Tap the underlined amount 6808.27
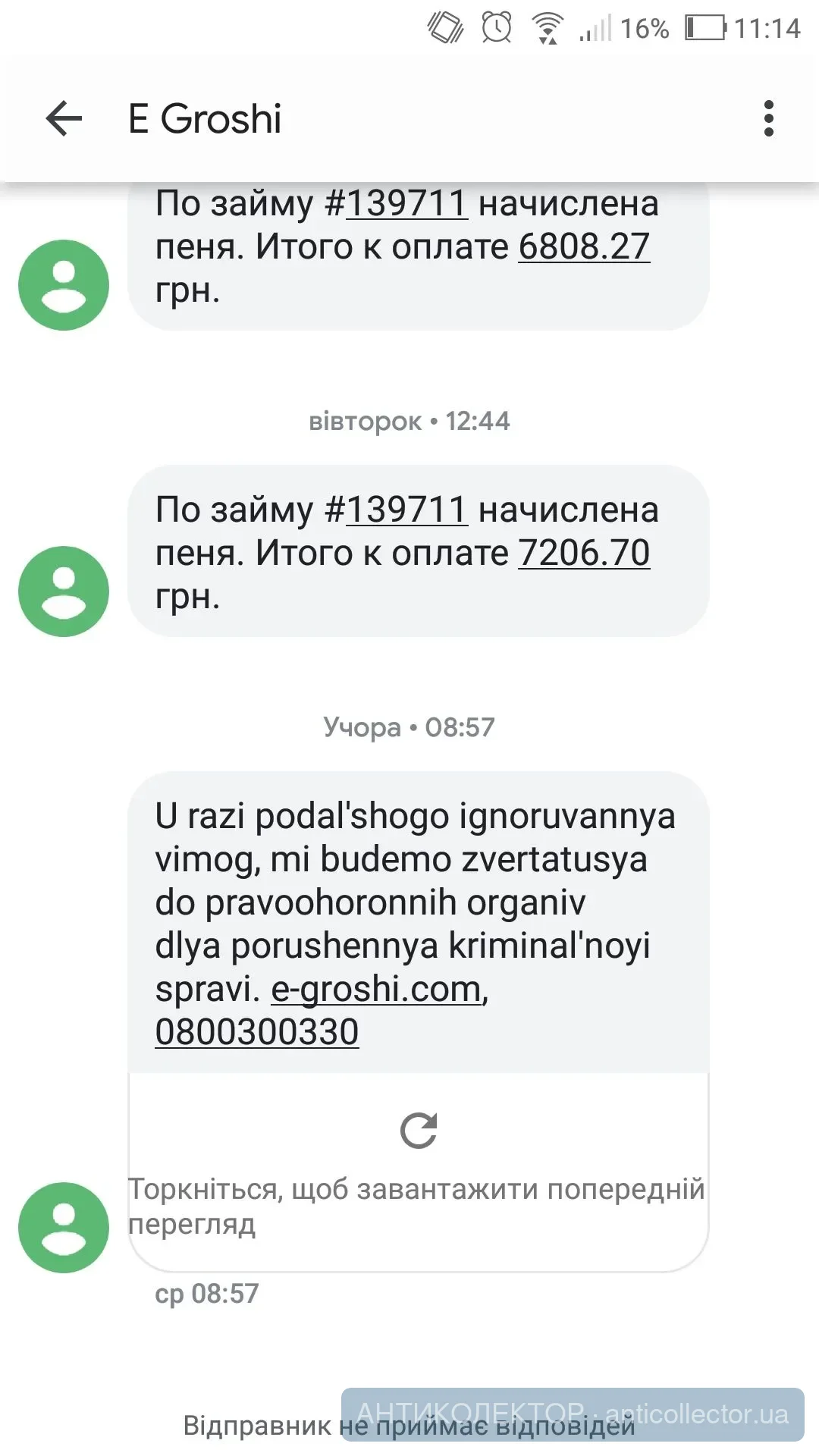Image resolution: width=819 pixels, height=1456 pixels. point(584,246)
